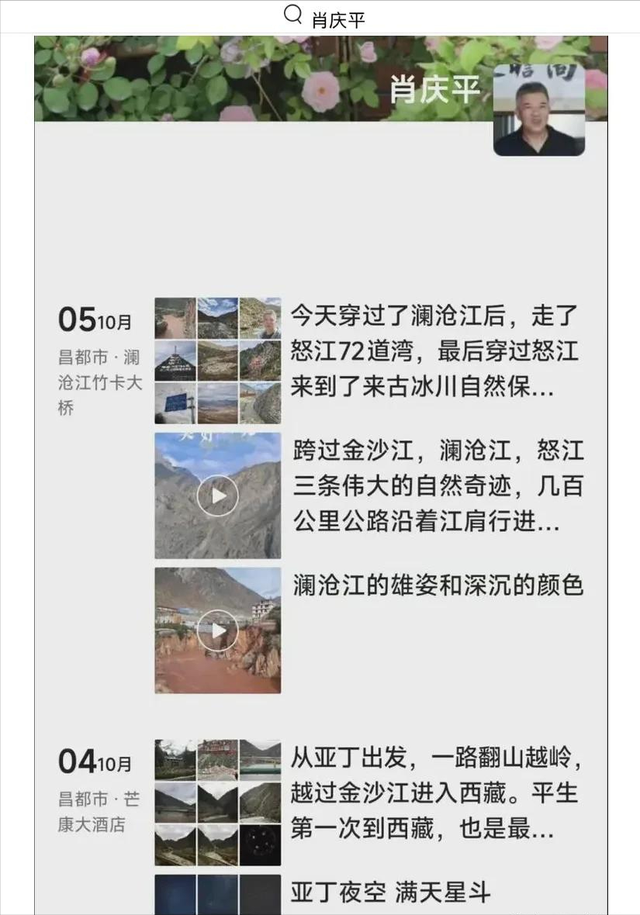Play the video about 金沙江, 澜沧江, 怒江
The width and height of the screenshot is (640, 915).
coord(217,495)
